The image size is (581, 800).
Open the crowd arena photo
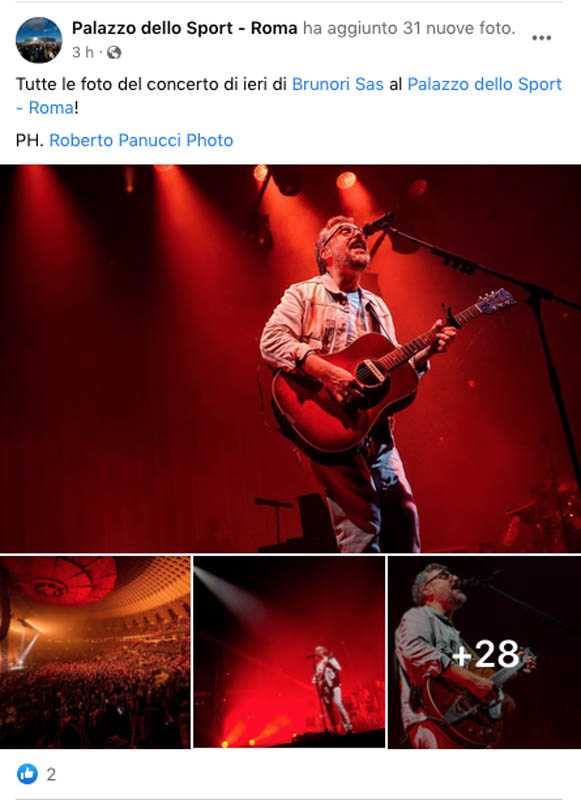tap(95, 652)
